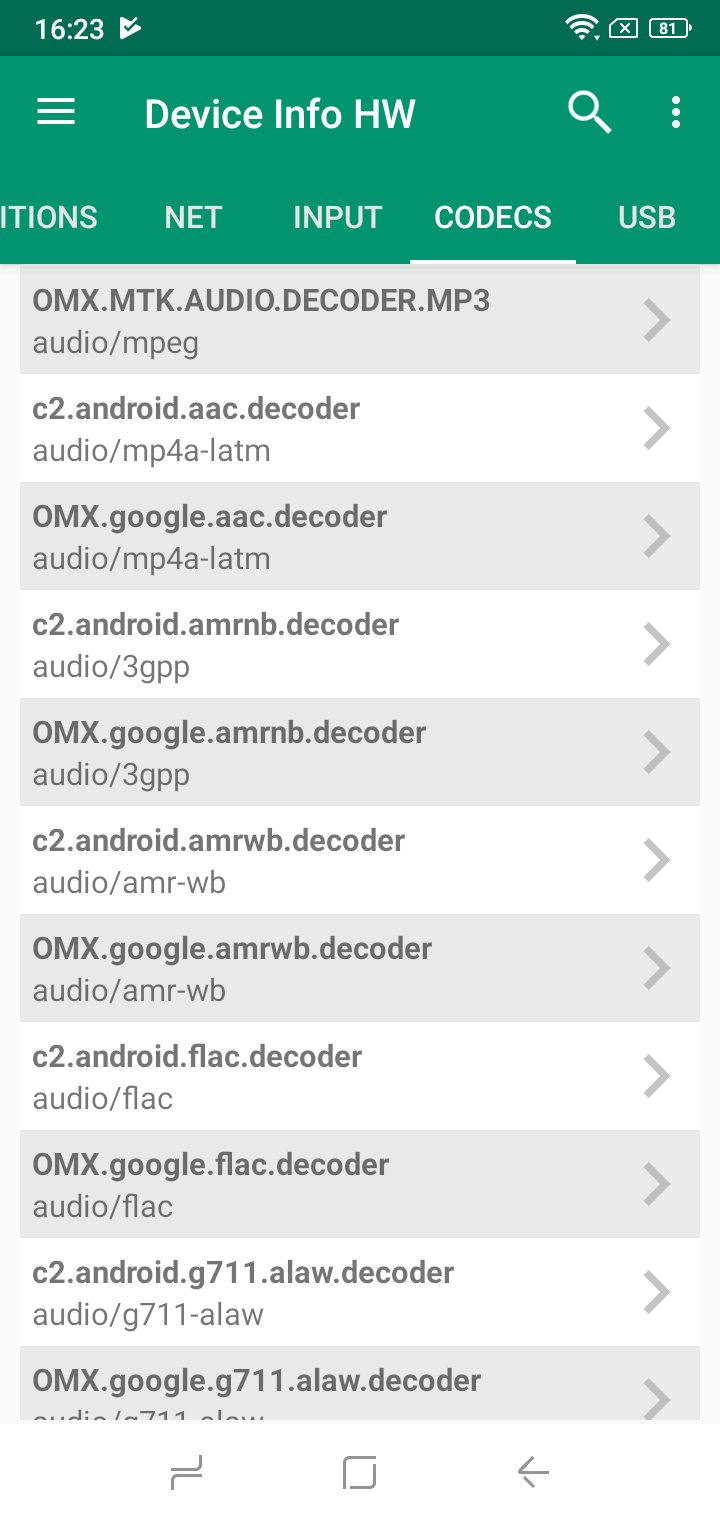
Task: View OMX.google.aac.decoder details
Action: pyautogui.click(x=360, y=536)
